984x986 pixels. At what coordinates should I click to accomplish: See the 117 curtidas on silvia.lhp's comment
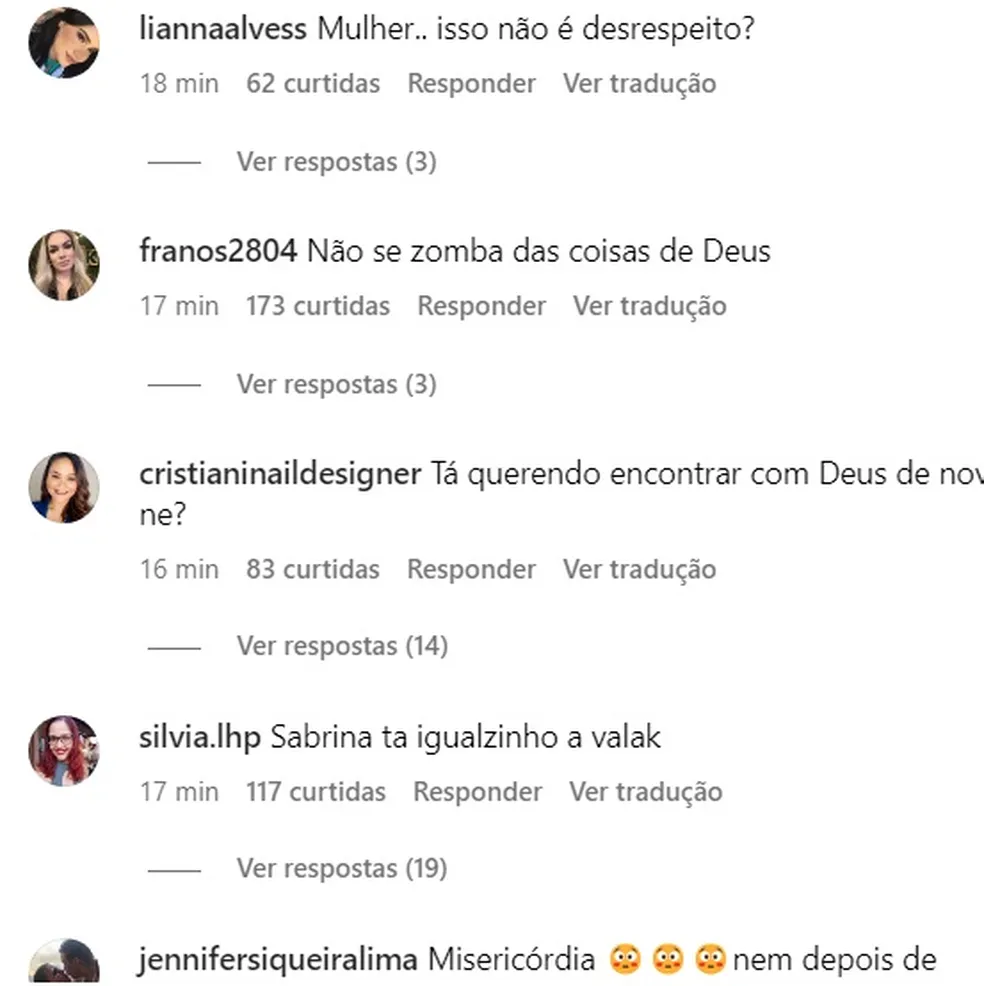tap(315, 792)
